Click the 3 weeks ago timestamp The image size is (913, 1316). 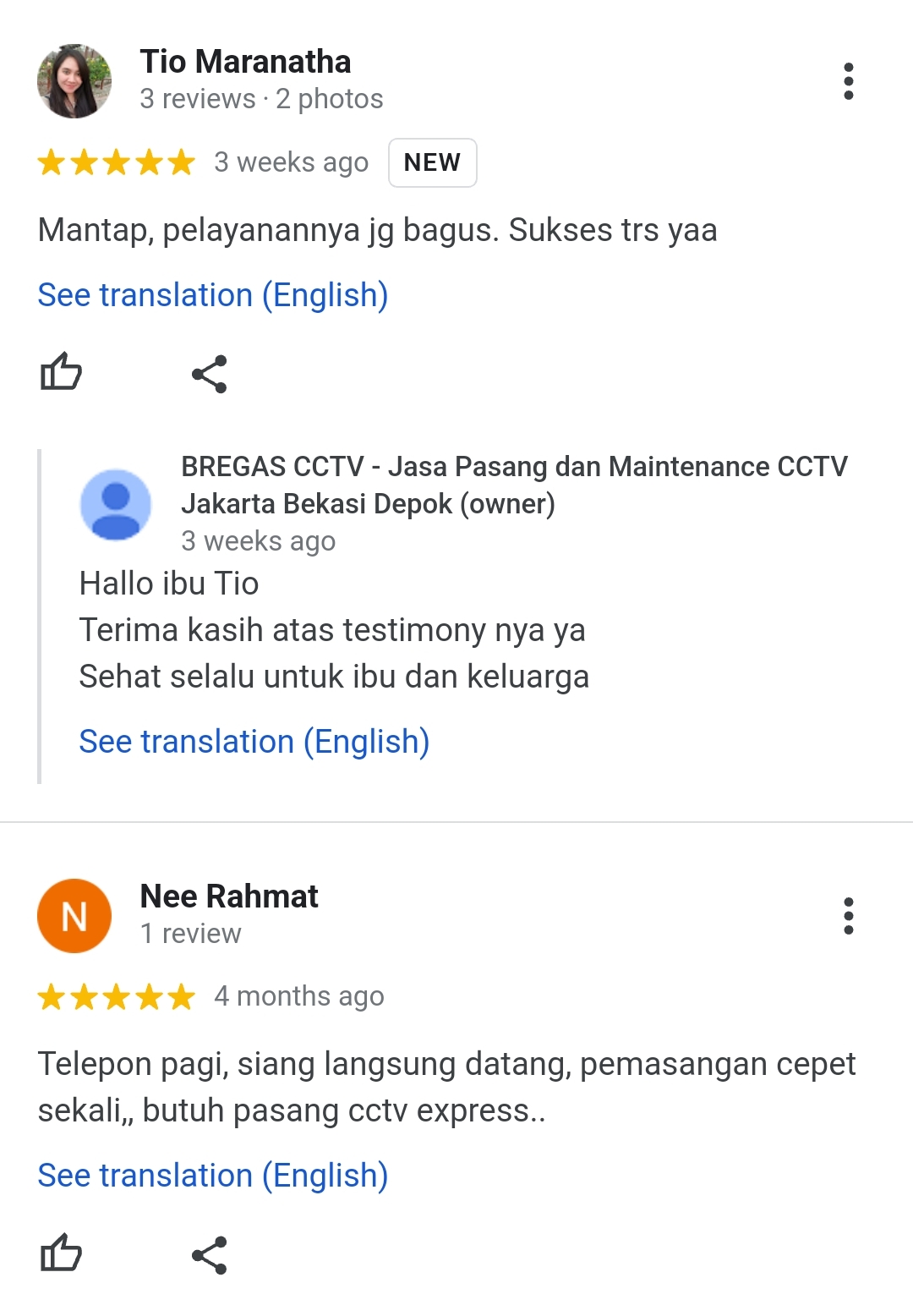pos(290,162)
